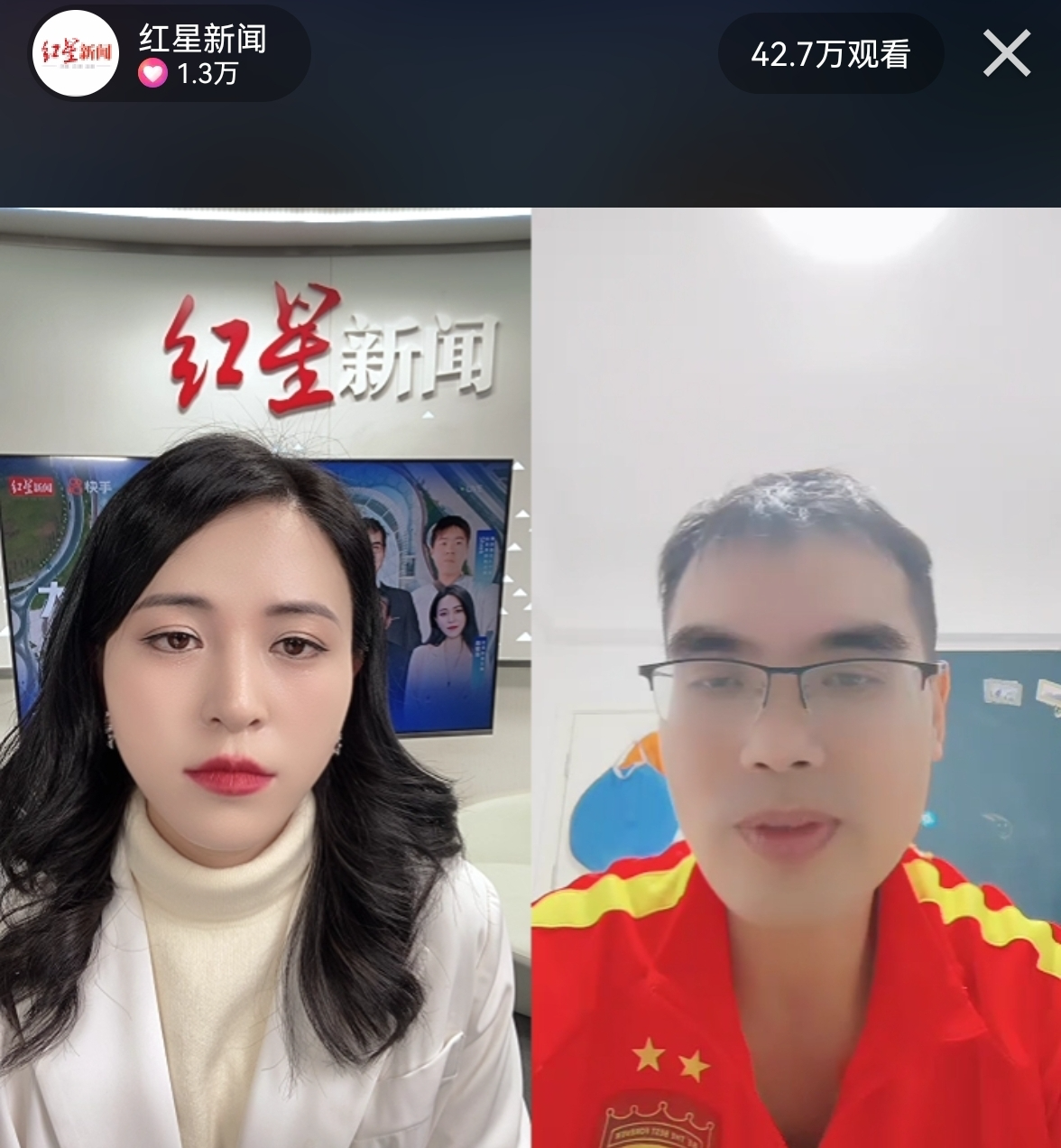Open the 42.7万观看 viewer list
The height and width of the screenshot is (1148, 1061).
pyautogui.click(x=830, y=54)
